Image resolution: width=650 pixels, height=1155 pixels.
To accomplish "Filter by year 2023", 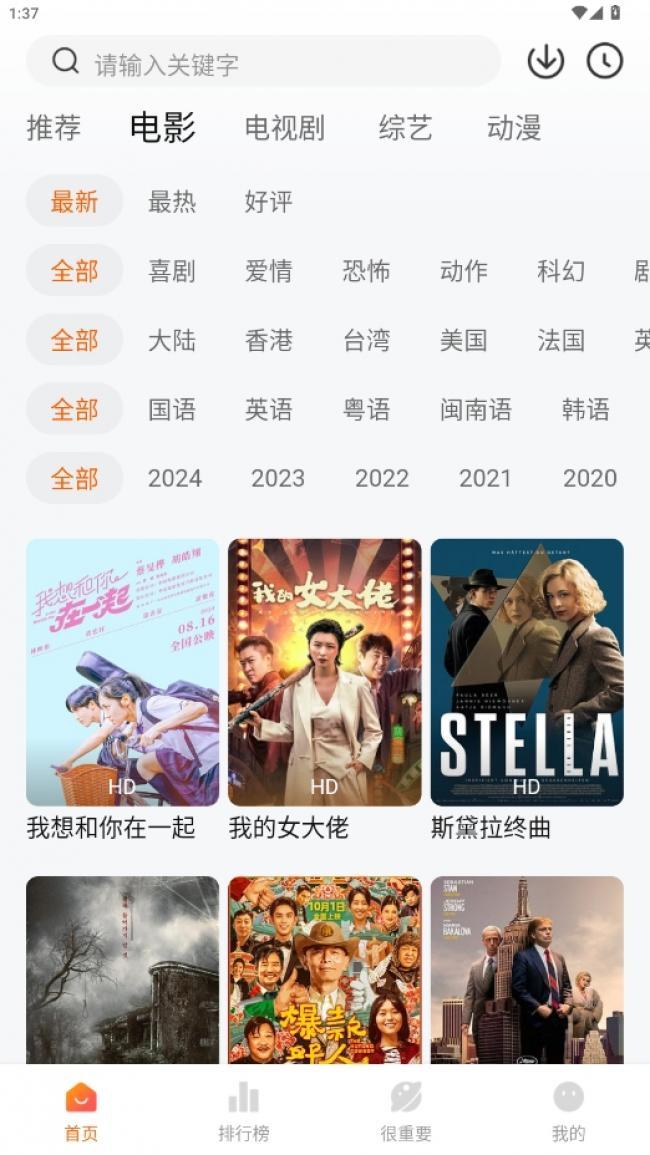I will coord(278,478).
